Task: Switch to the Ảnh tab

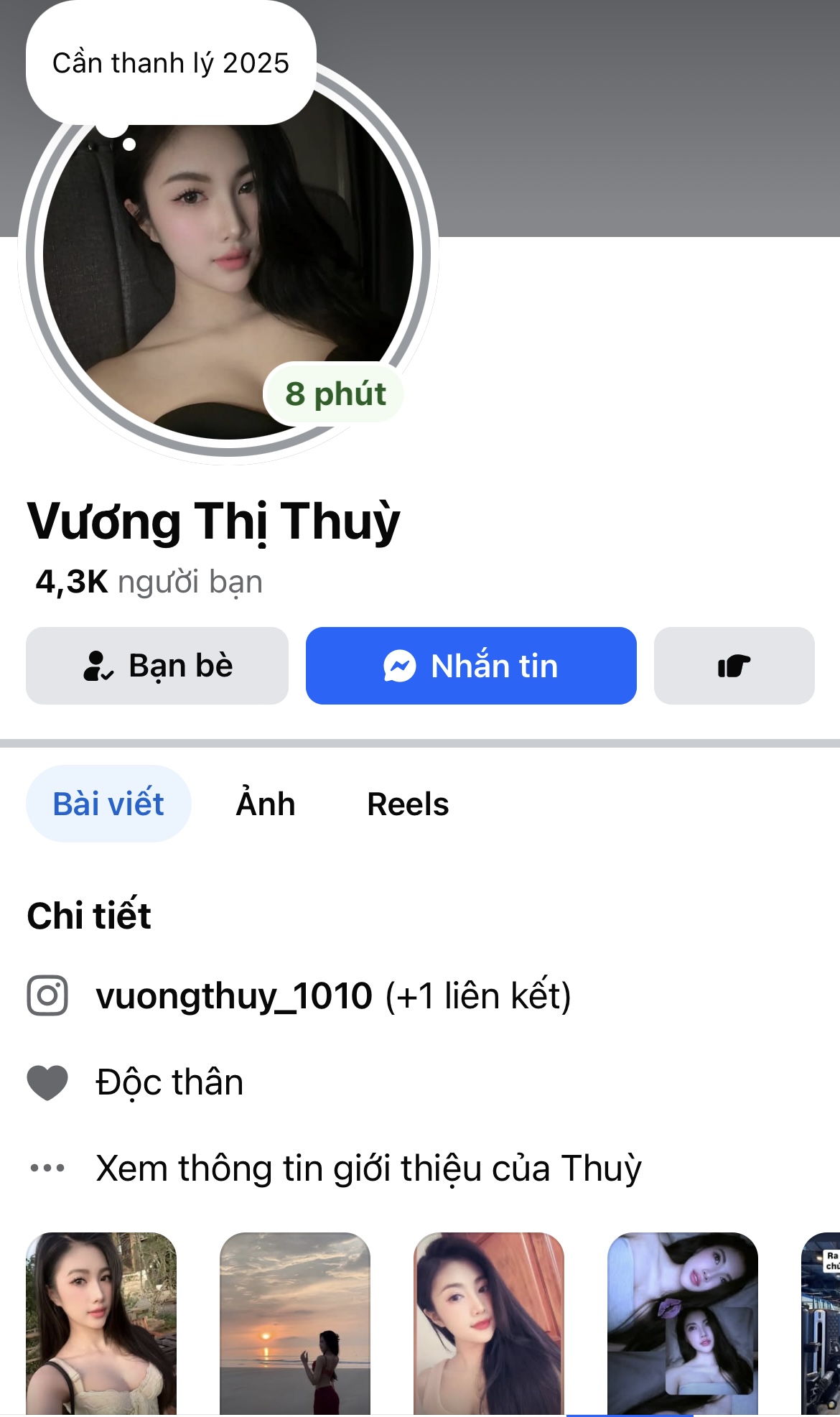Action: (266, 804)
